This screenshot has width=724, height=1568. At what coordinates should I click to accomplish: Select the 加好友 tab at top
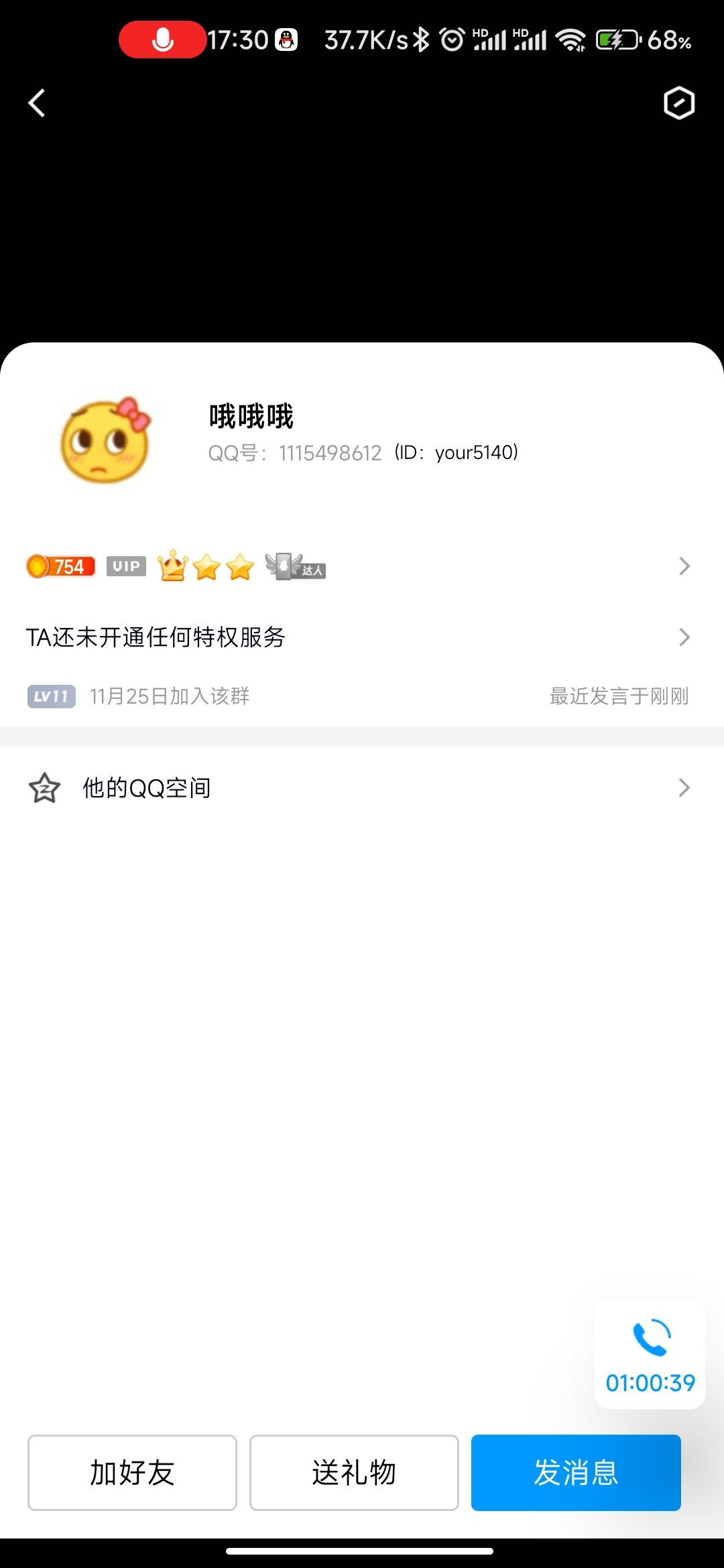132,235
